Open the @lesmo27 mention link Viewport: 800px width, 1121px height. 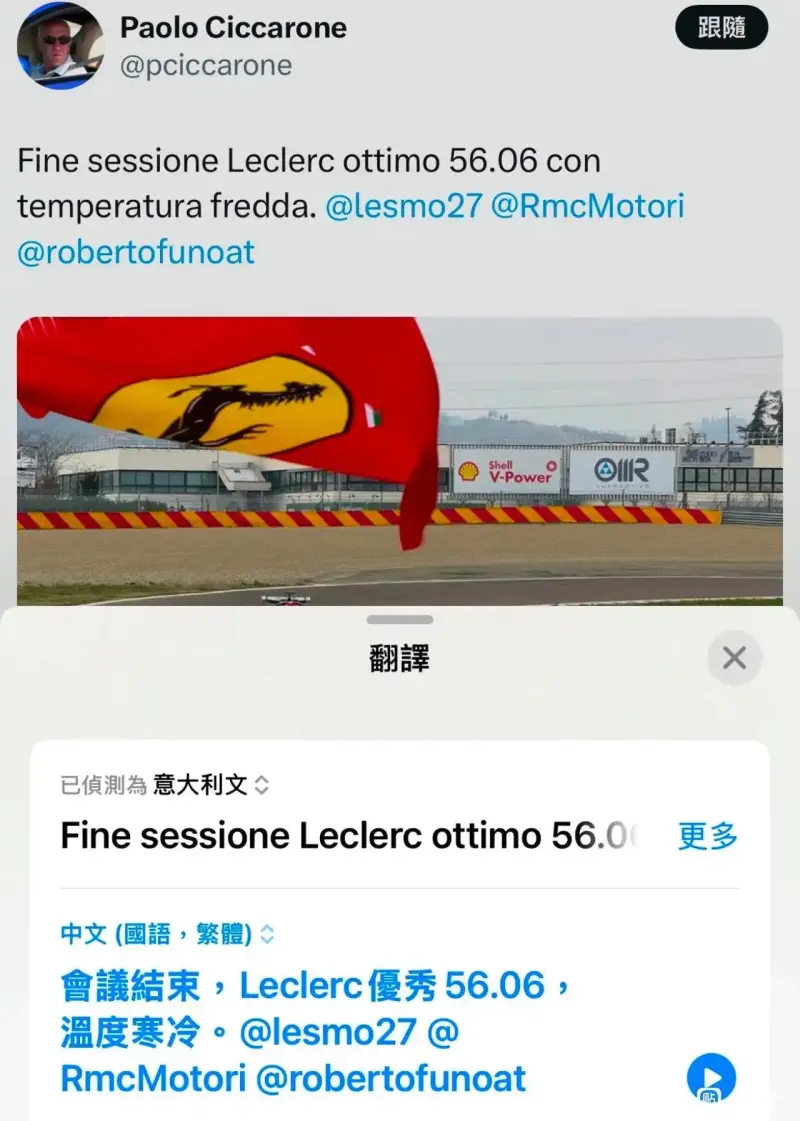tap(403, 207)
